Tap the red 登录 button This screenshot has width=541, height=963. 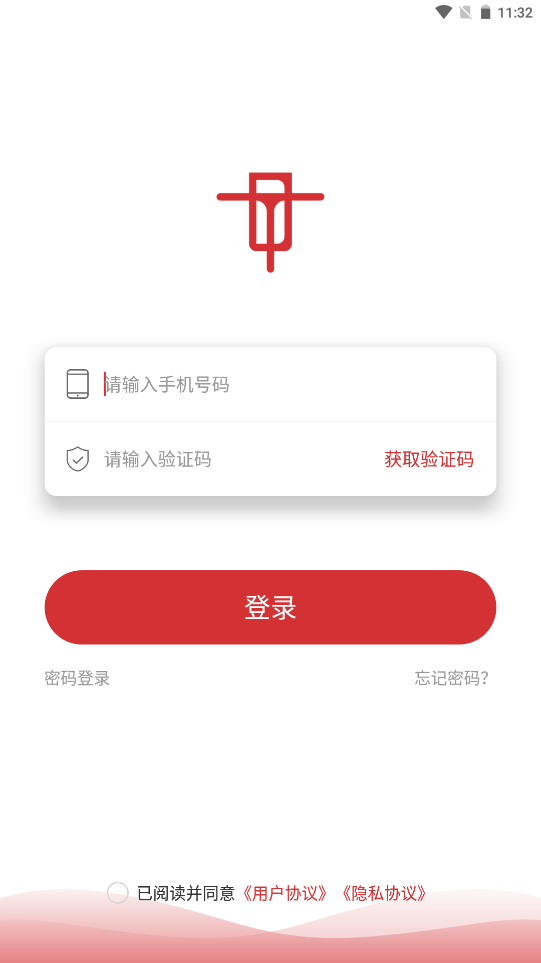[270, 607]
